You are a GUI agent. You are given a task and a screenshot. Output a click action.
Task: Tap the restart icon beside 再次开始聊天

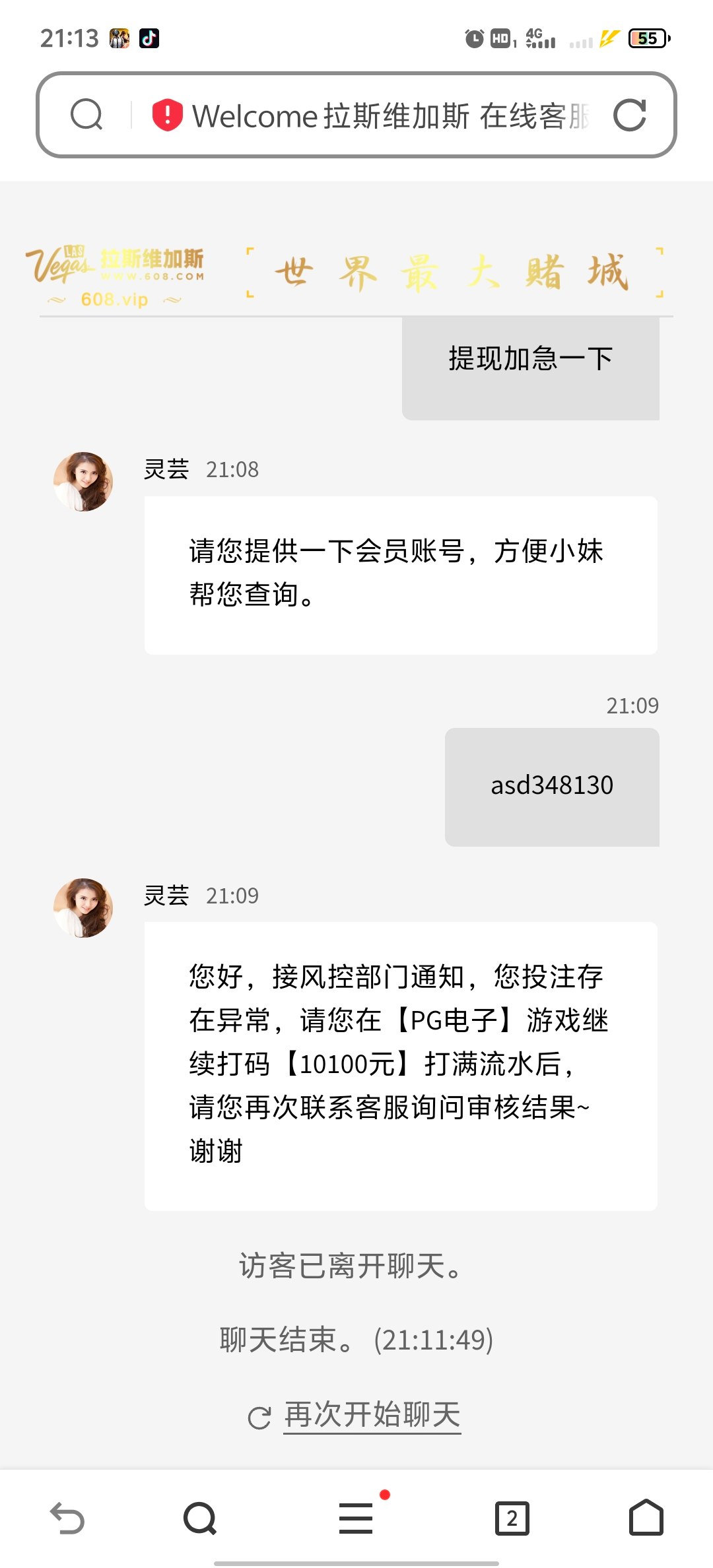(x=259, y=1416)
